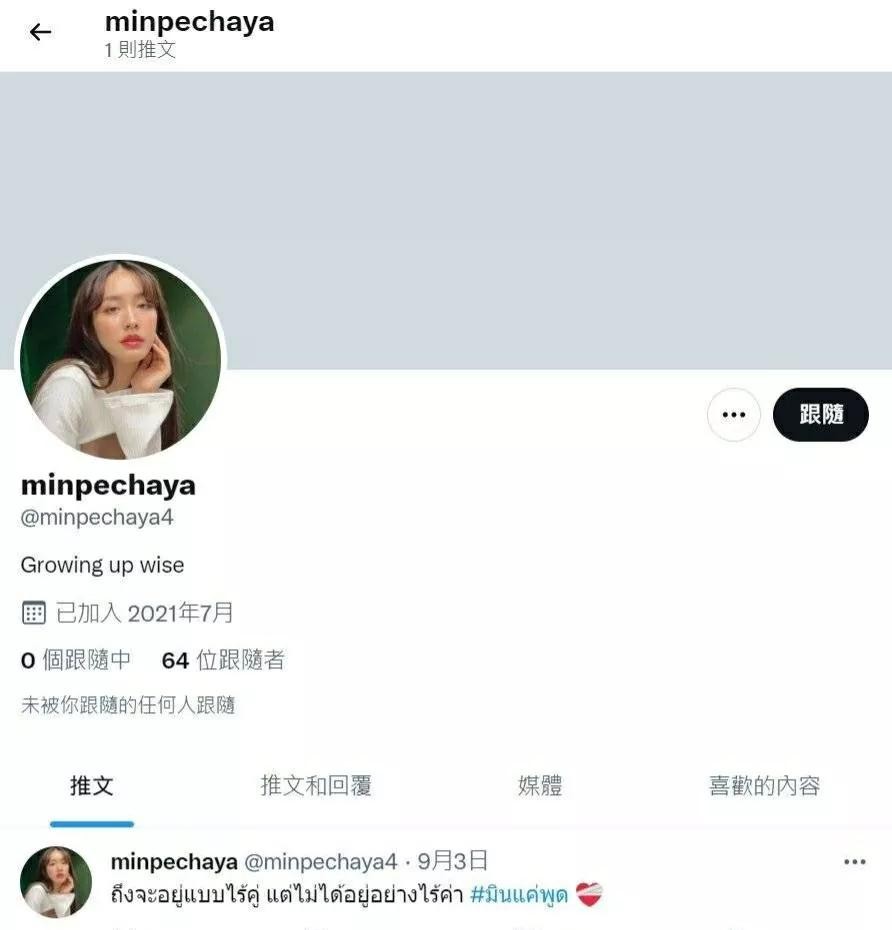
Task: Switch to the 推文 tab
Action: point(91,786)
